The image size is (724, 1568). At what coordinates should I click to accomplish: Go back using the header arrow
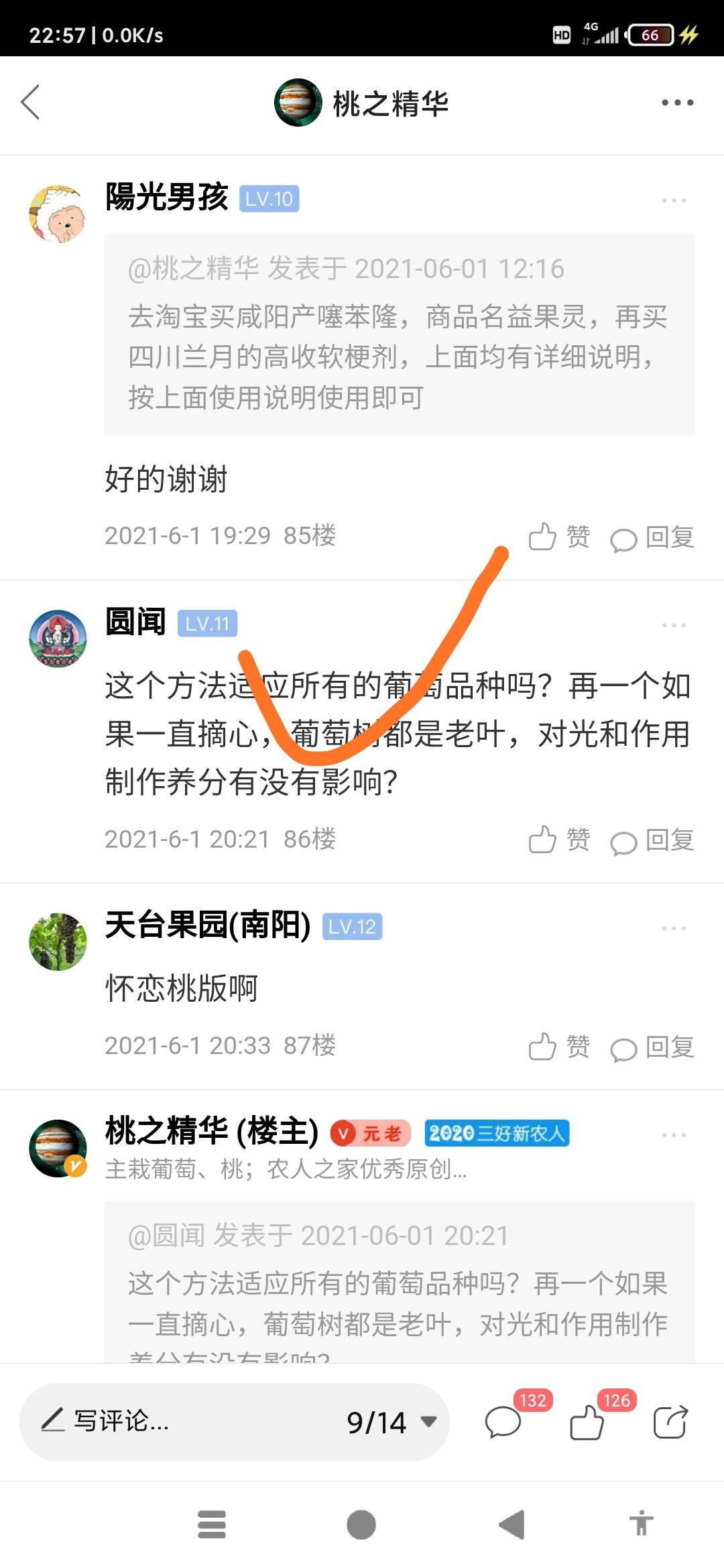pos(30,103)
